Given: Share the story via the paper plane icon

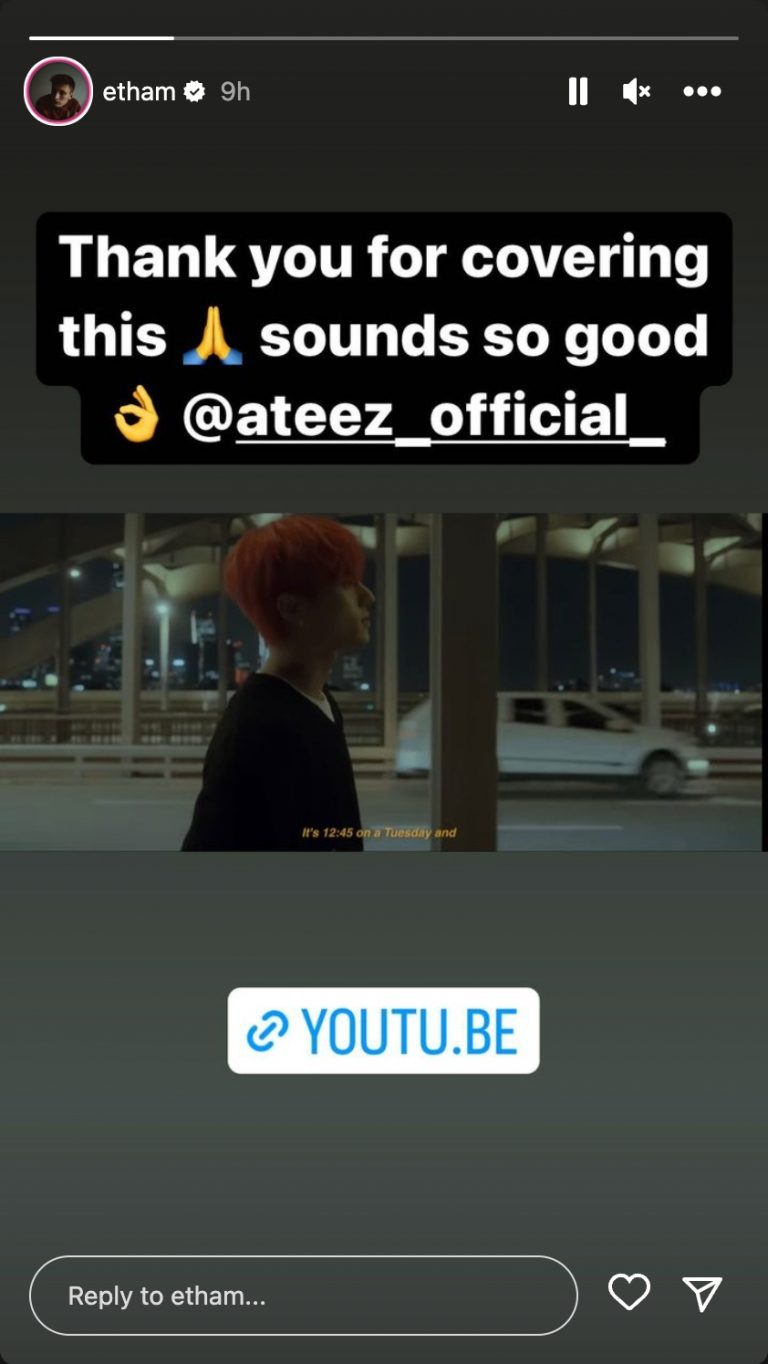Looking at the screenshot, I should click(703, 1294).
